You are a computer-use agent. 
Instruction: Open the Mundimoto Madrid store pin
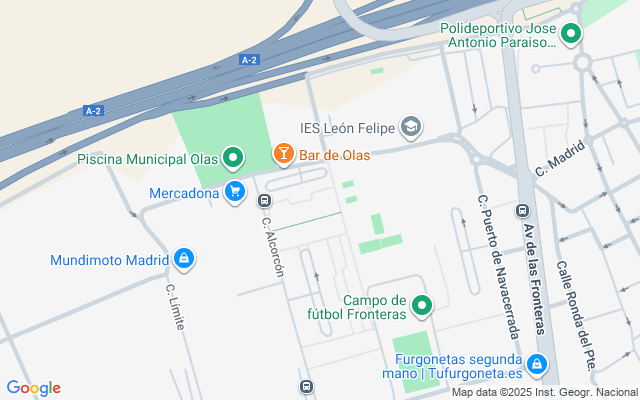click(x=183, y=259)
